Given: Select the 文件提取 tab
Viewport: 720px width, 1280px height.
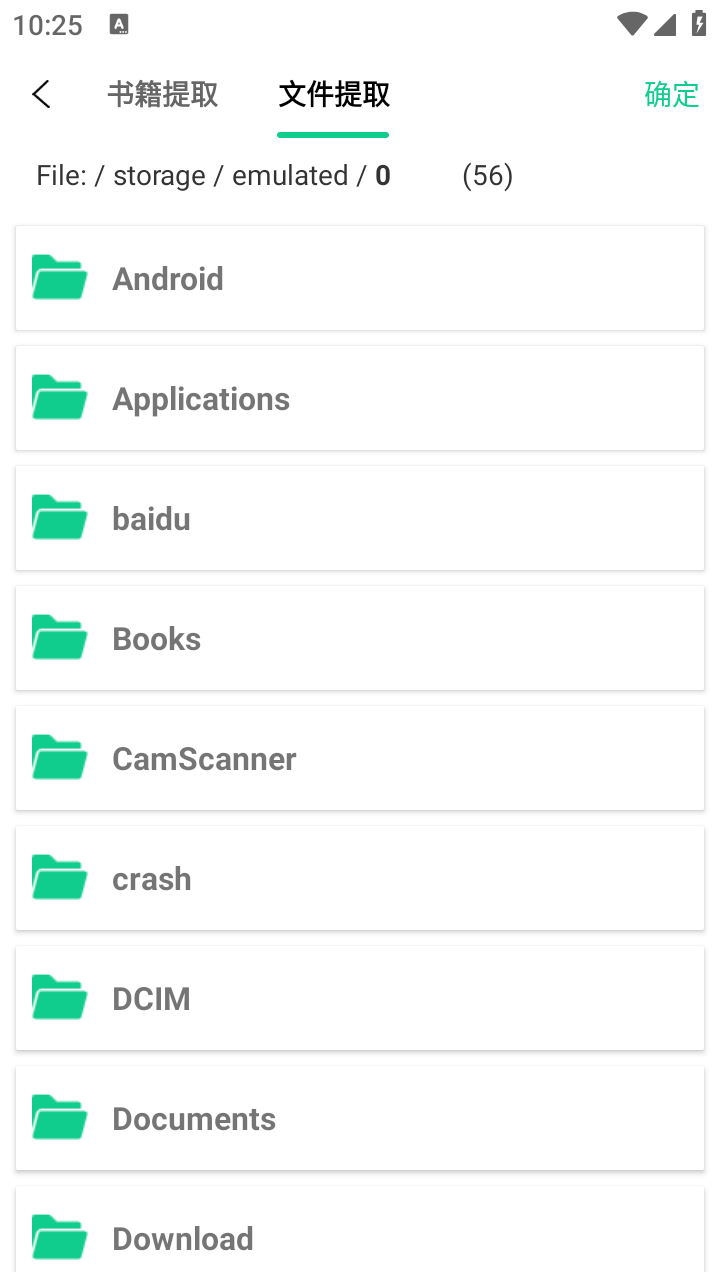Looking at the screenshot, I should pyautogui.click(x=334, y=95).
